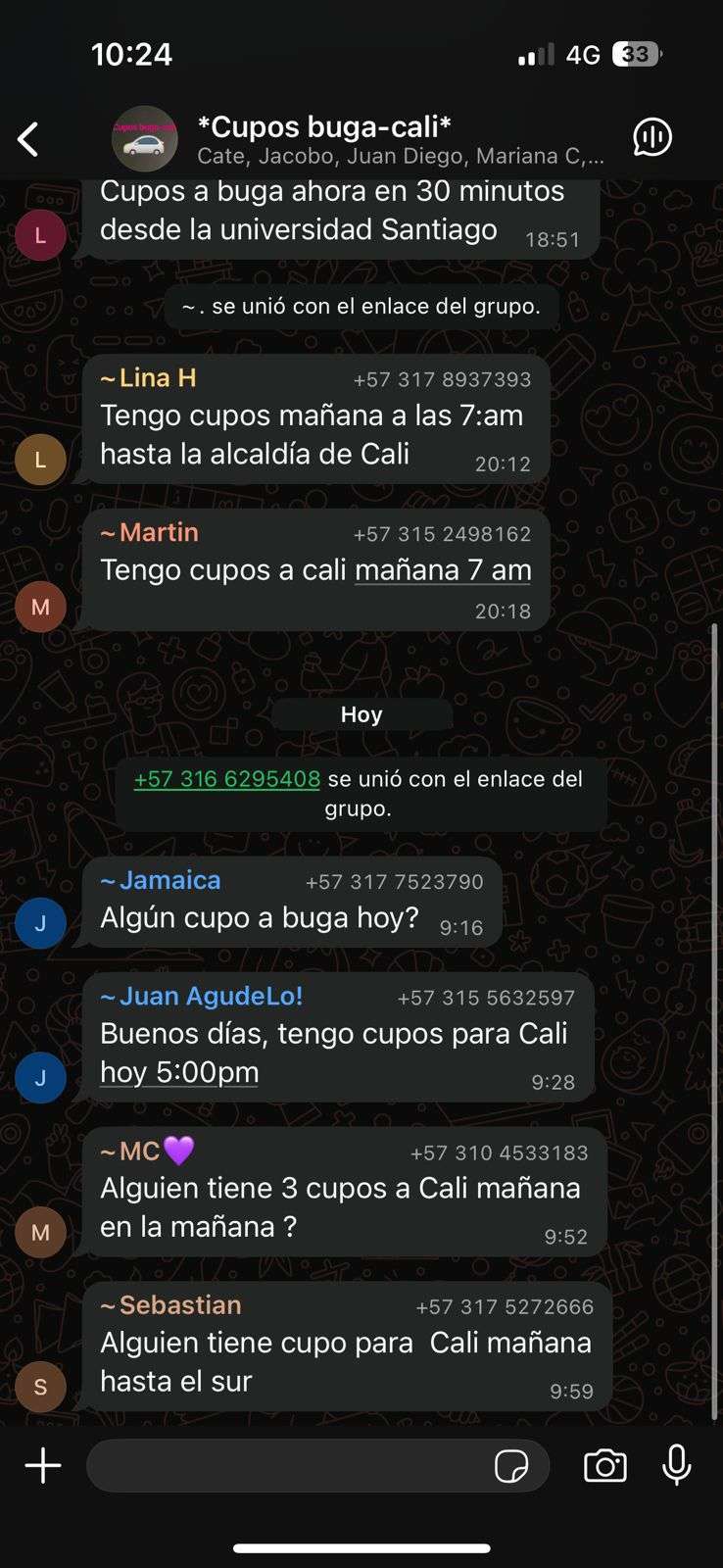Open Sebastian's contact from his name
The width and height of the screenshot is (723, 1568).
(170, 1305)
